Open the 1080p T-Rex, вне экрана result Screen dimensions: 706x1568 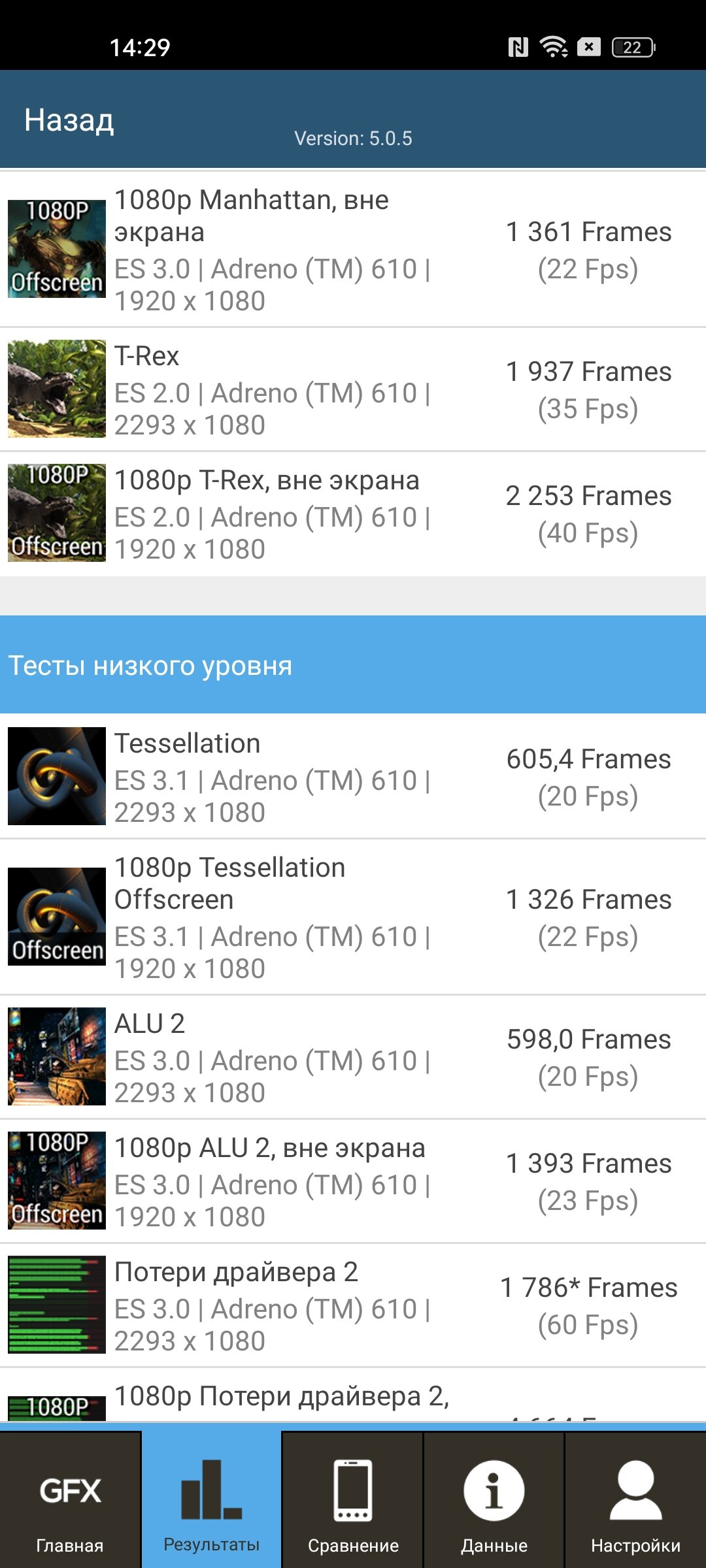pos(353,514)
